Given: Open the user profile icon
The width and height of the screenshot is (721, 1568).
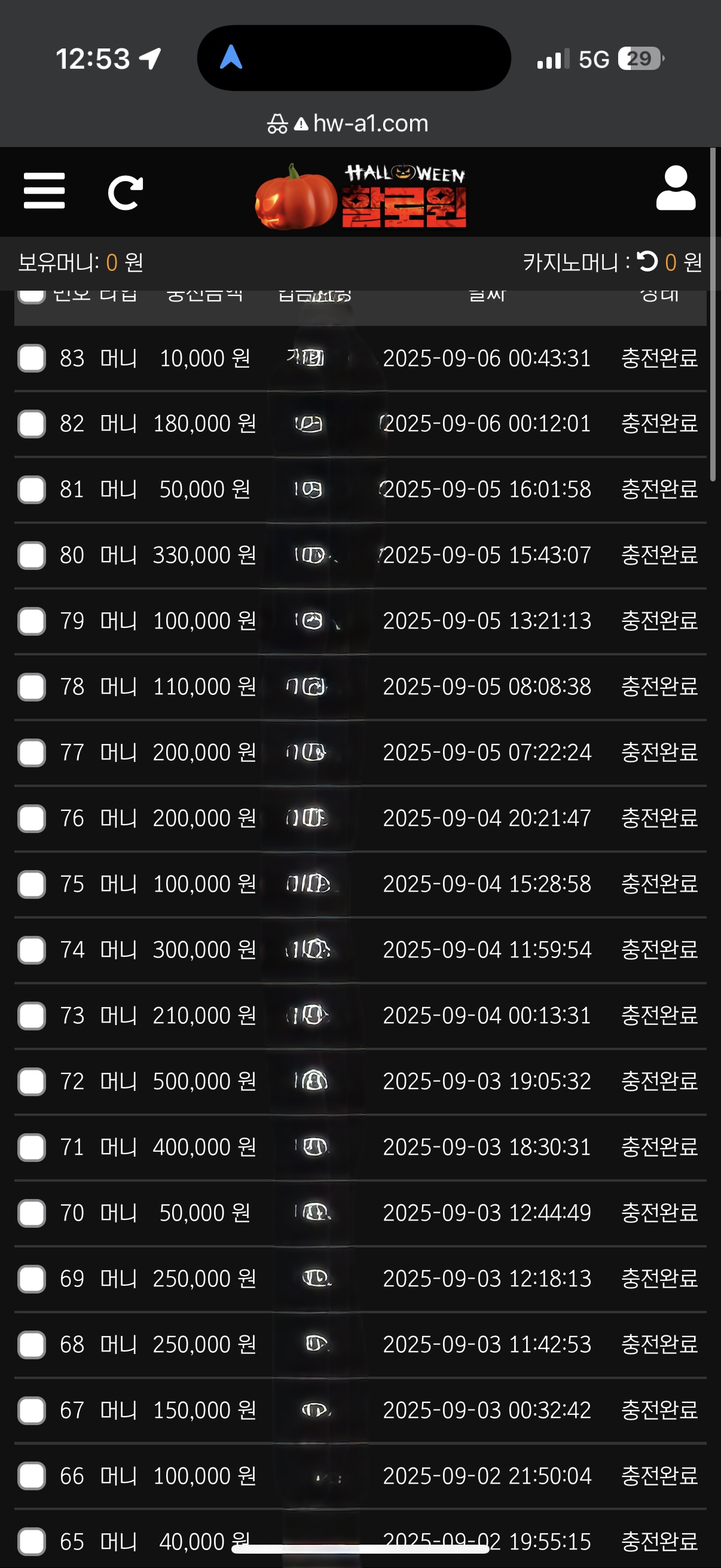Looking at the screenshot, I should click(x=676, y=188).
